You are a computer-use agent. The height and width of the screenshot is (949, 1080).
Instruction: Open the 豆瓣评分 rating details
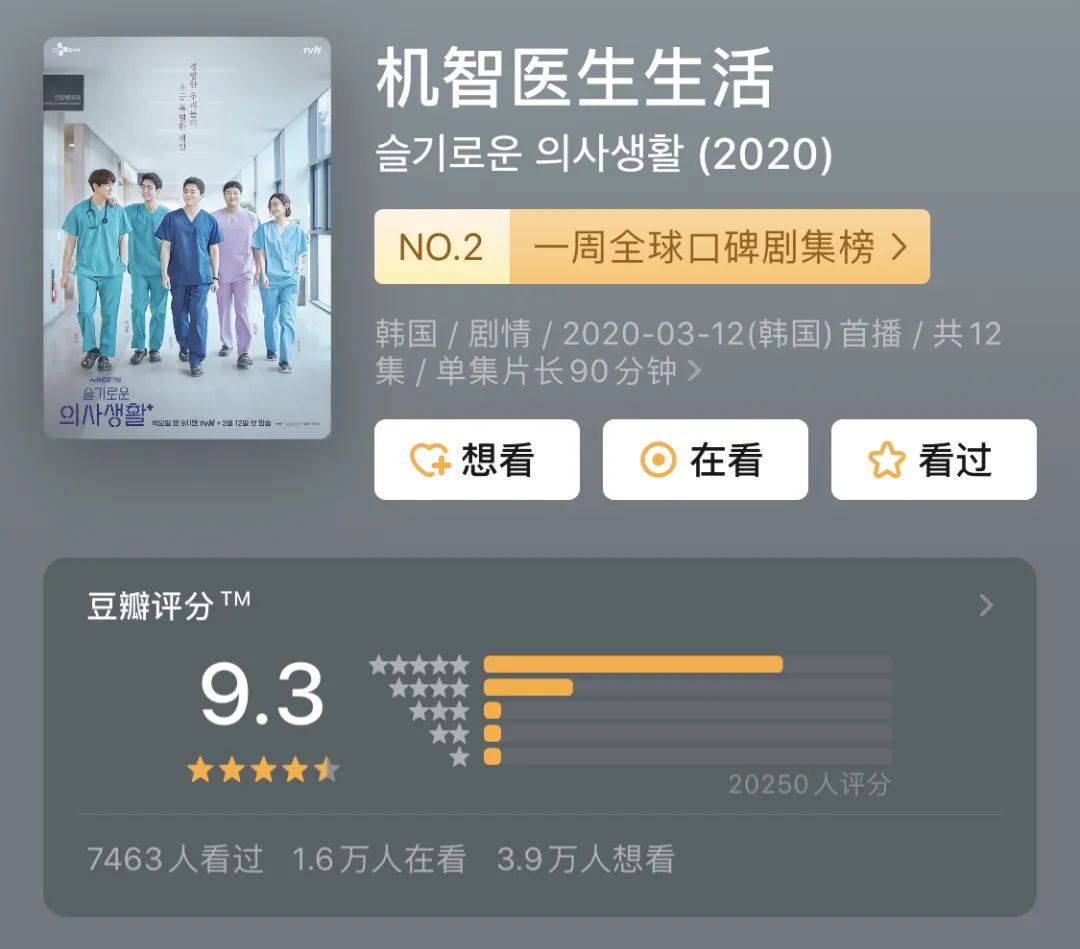click(985, 605)
